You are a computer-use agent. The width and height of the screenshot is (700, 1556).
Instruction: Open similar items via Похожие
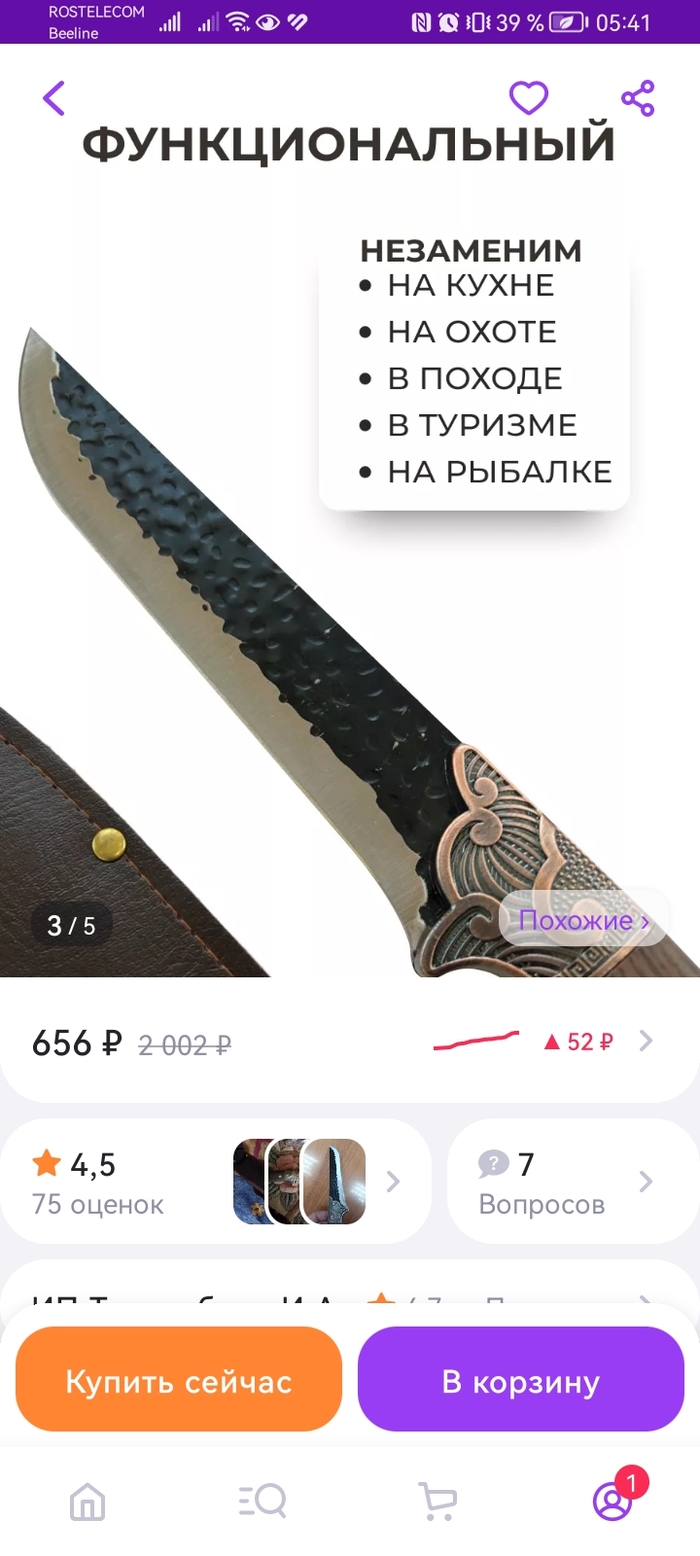[583, 920]
